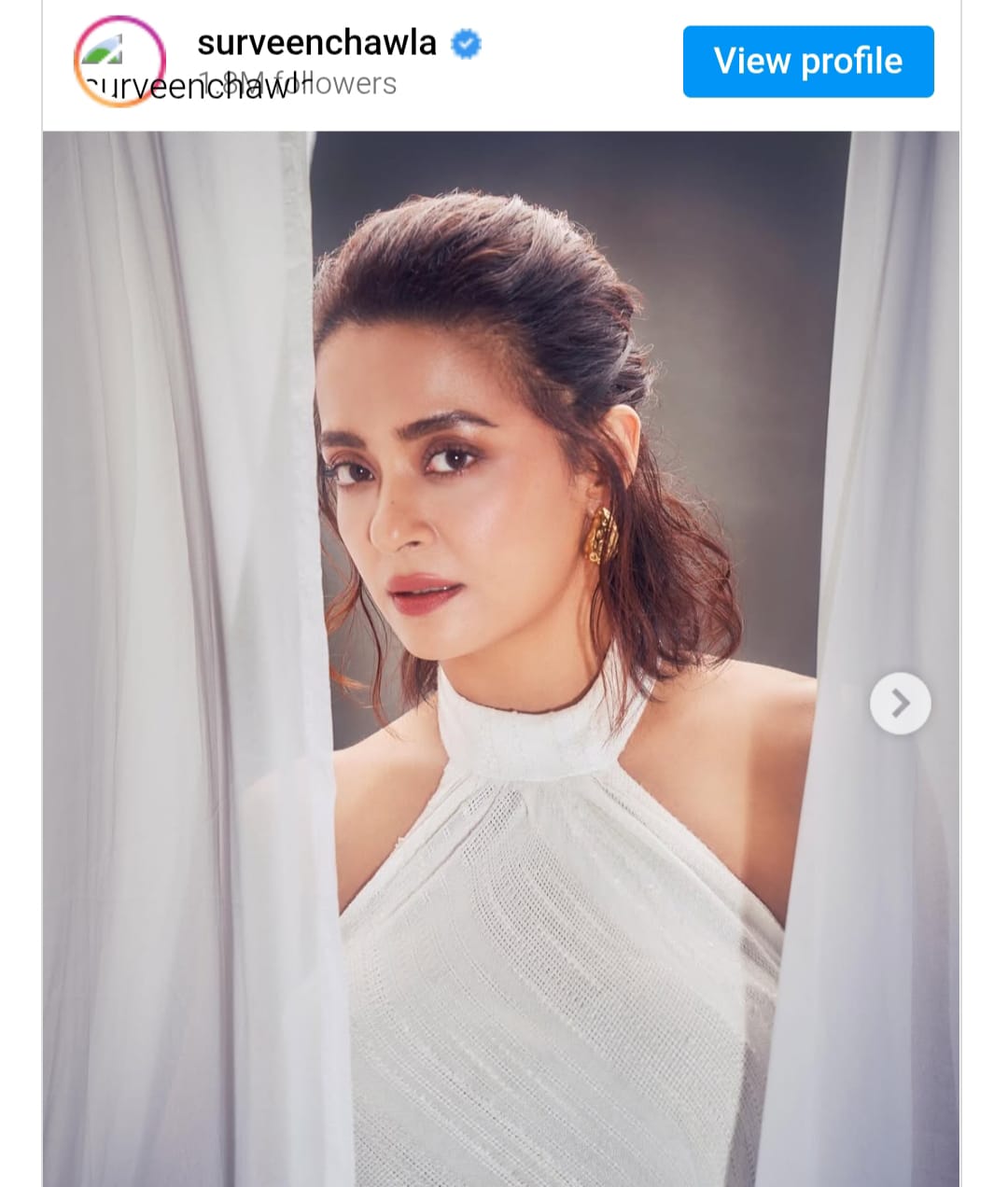Open the surveenchawla profile picture

coord(119,60)
